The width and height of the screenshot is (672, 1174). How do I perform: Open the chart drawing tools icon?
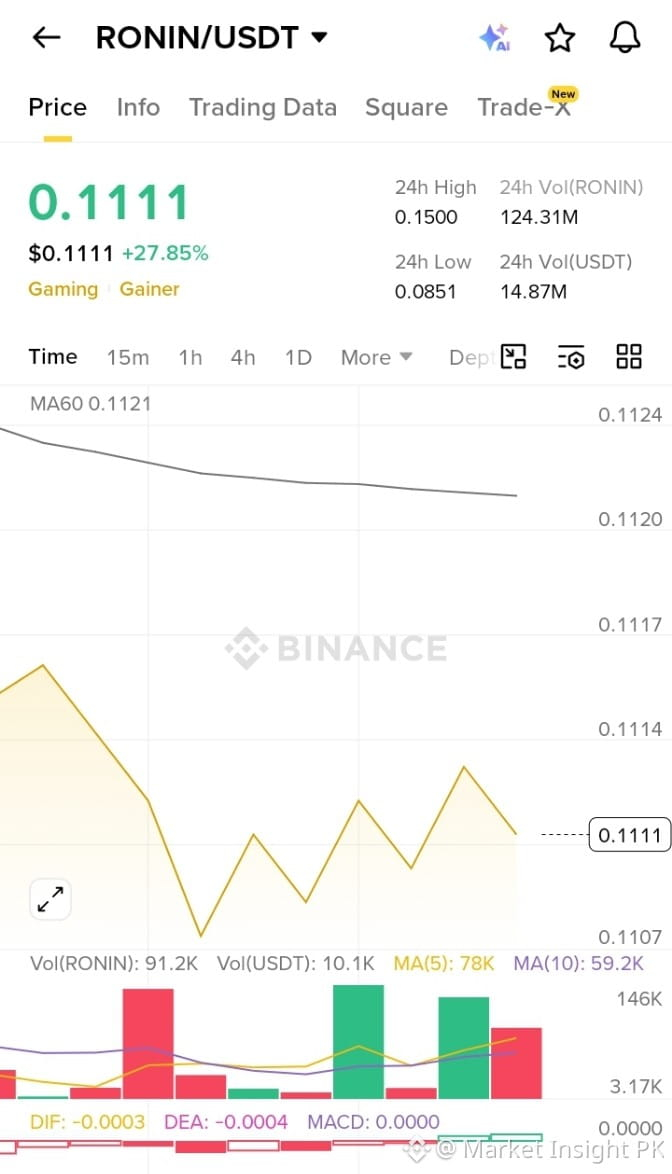pyautogui.click(x=513, y=356)
